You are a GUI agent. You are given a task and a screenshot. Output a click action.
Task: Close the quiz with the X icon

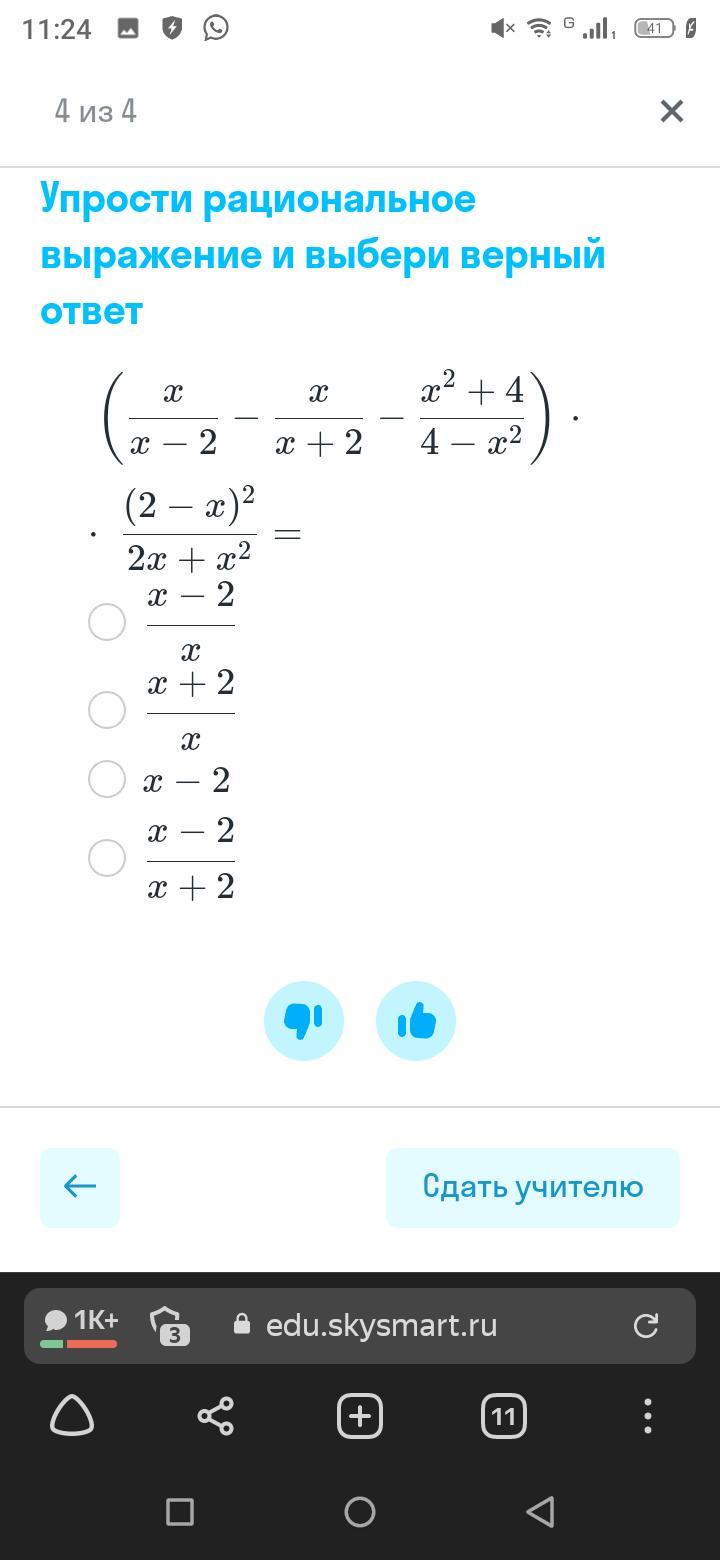tap(671, 111)
